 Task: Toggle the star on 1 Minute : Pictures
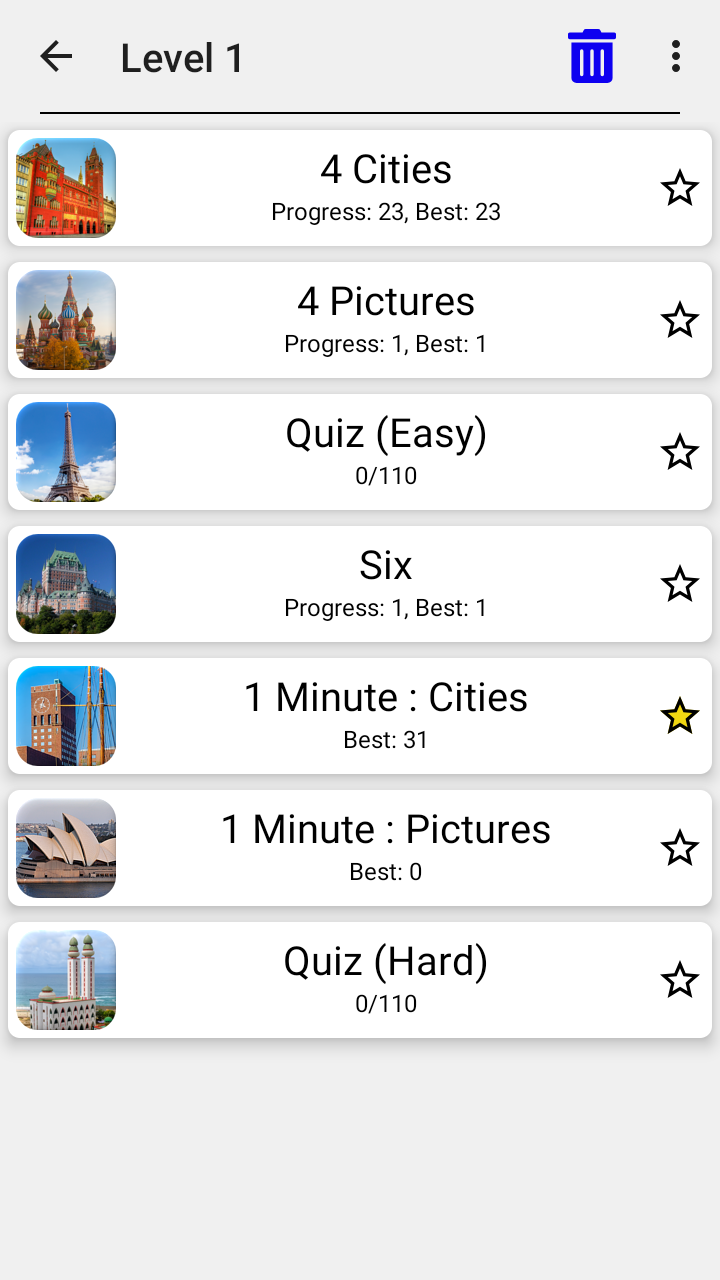pyautogui.click(x=680, y=848)
